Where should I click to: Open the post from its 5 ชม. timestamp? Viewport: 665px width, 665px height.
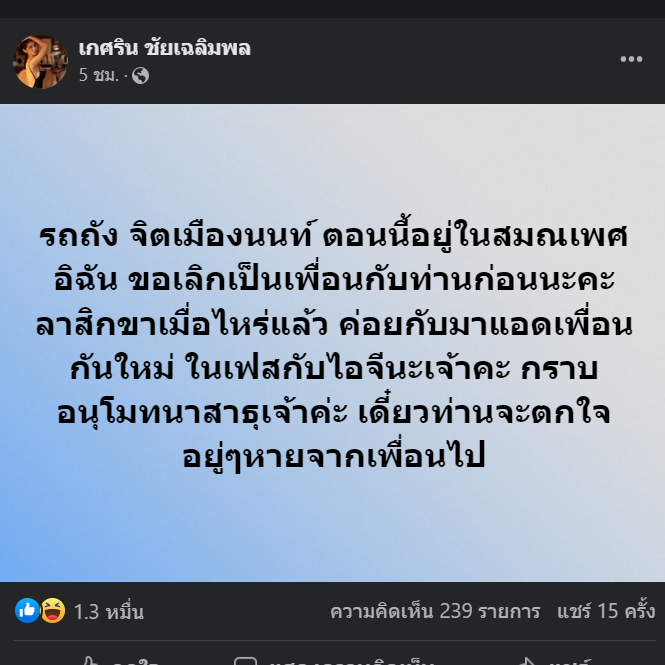[x=98, y=75]
